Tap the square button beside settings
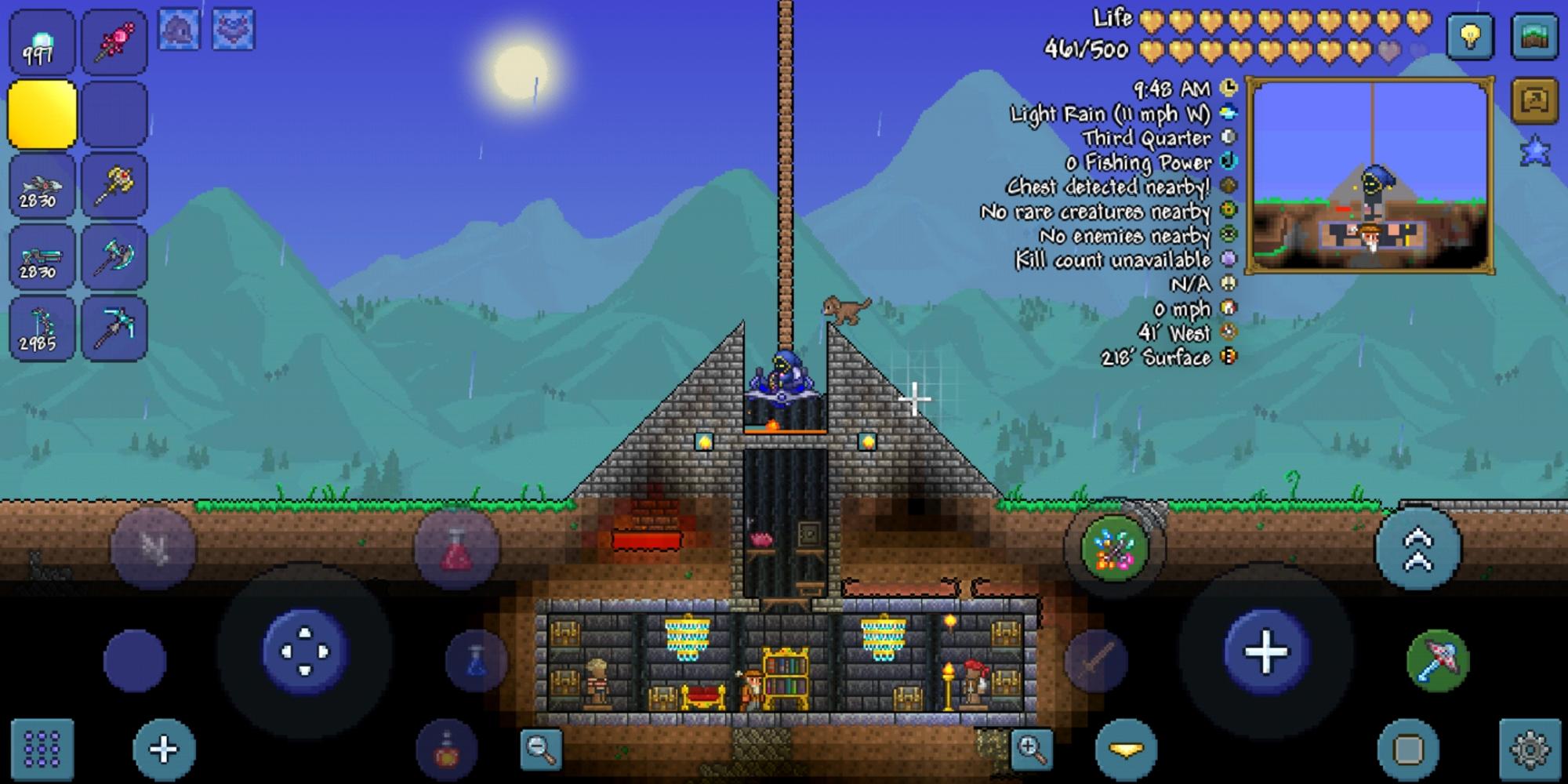The width and height of the screenshot is (1568, 784). [x=1408, y=750]
